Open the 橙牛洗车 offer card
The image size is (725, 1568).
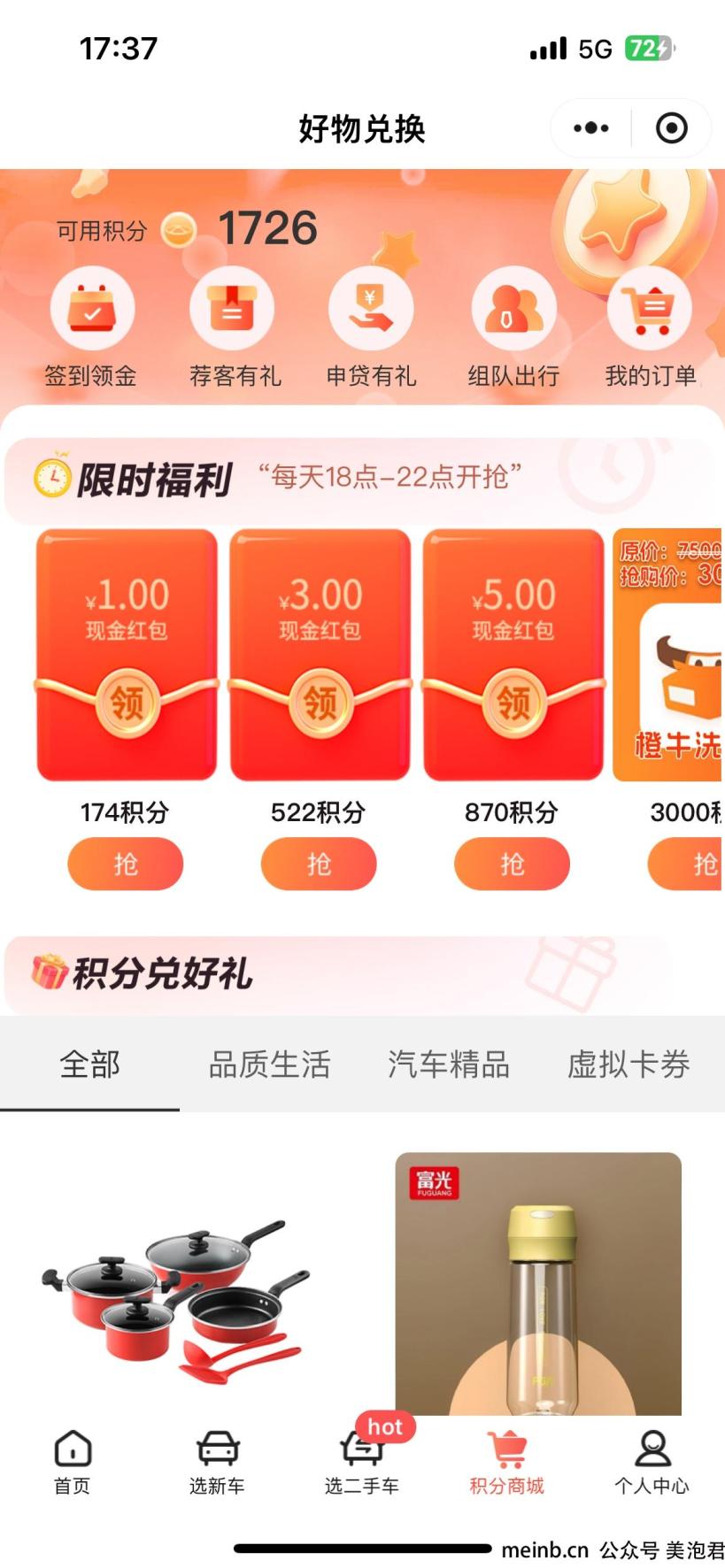(x=670, y=655)
